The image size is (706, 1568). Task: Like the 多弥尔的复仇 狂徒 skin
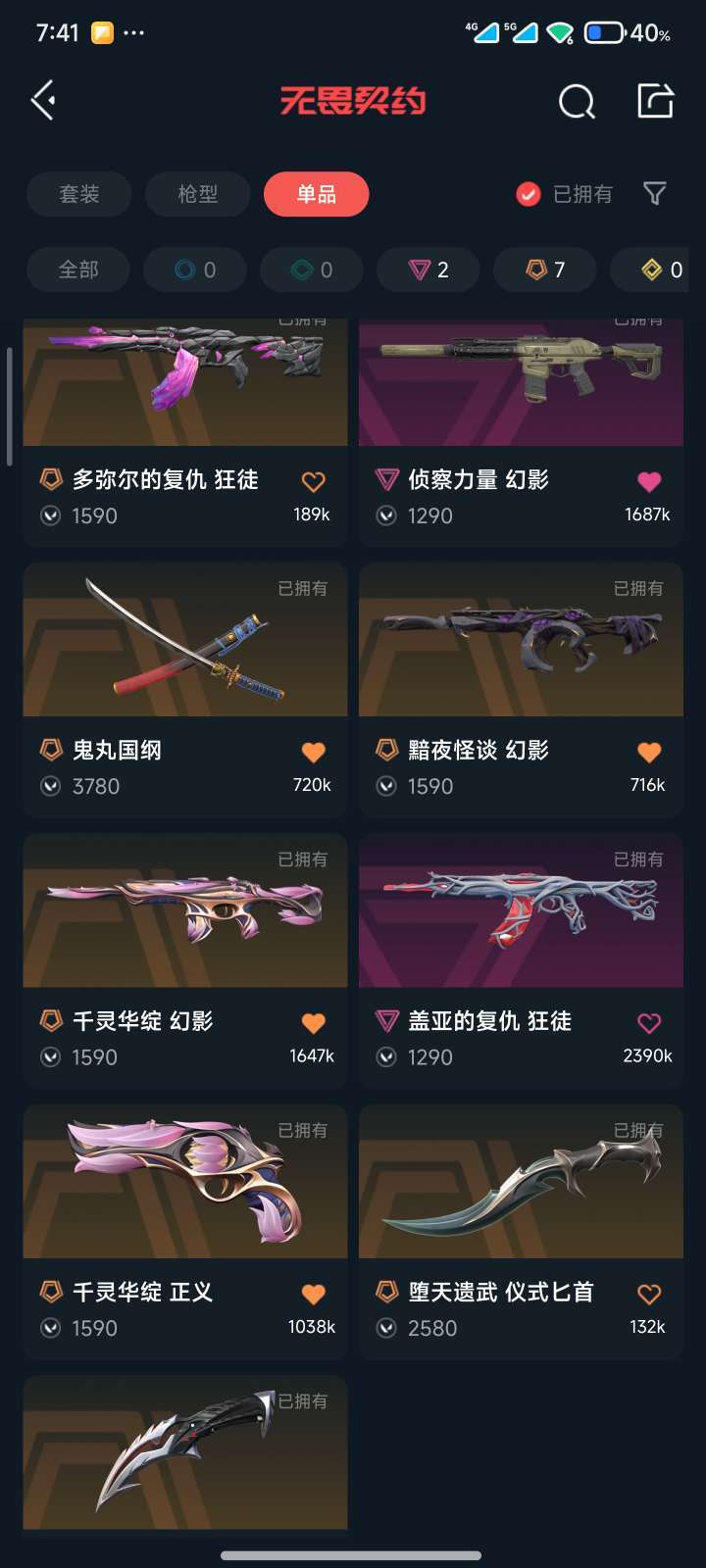click(313, 481)
